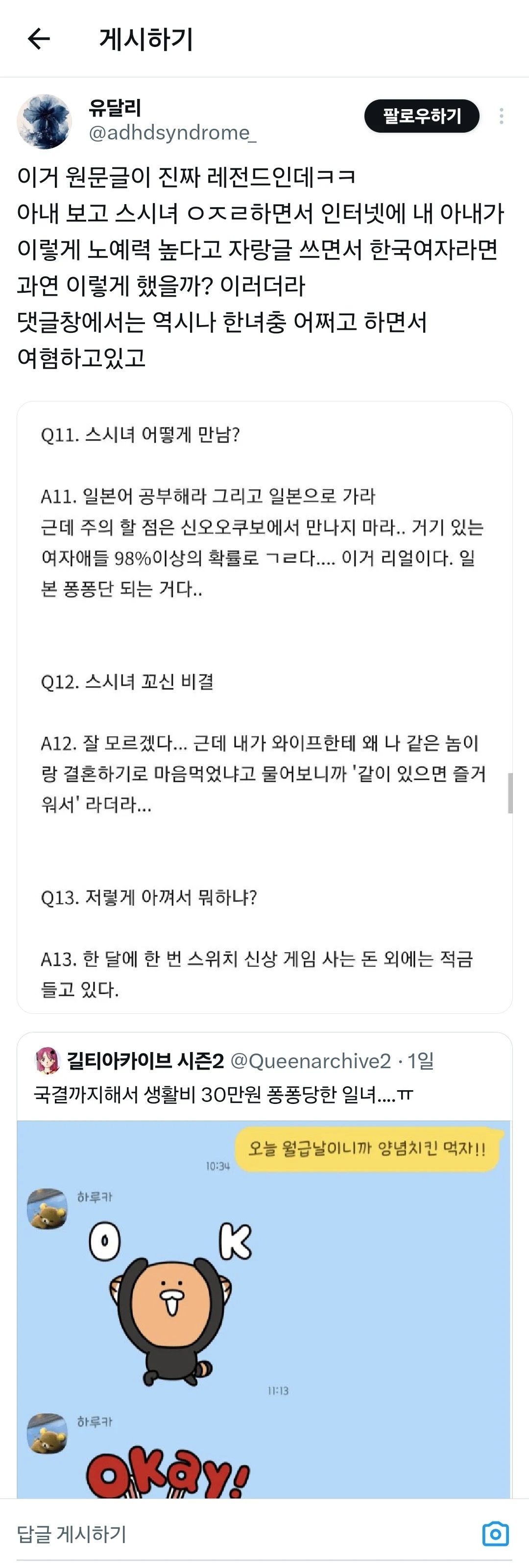Tap the reply field 답글 게시하기
Image resolution: width=529 pixels, height=1568 pixels.
coord(183,1535)
